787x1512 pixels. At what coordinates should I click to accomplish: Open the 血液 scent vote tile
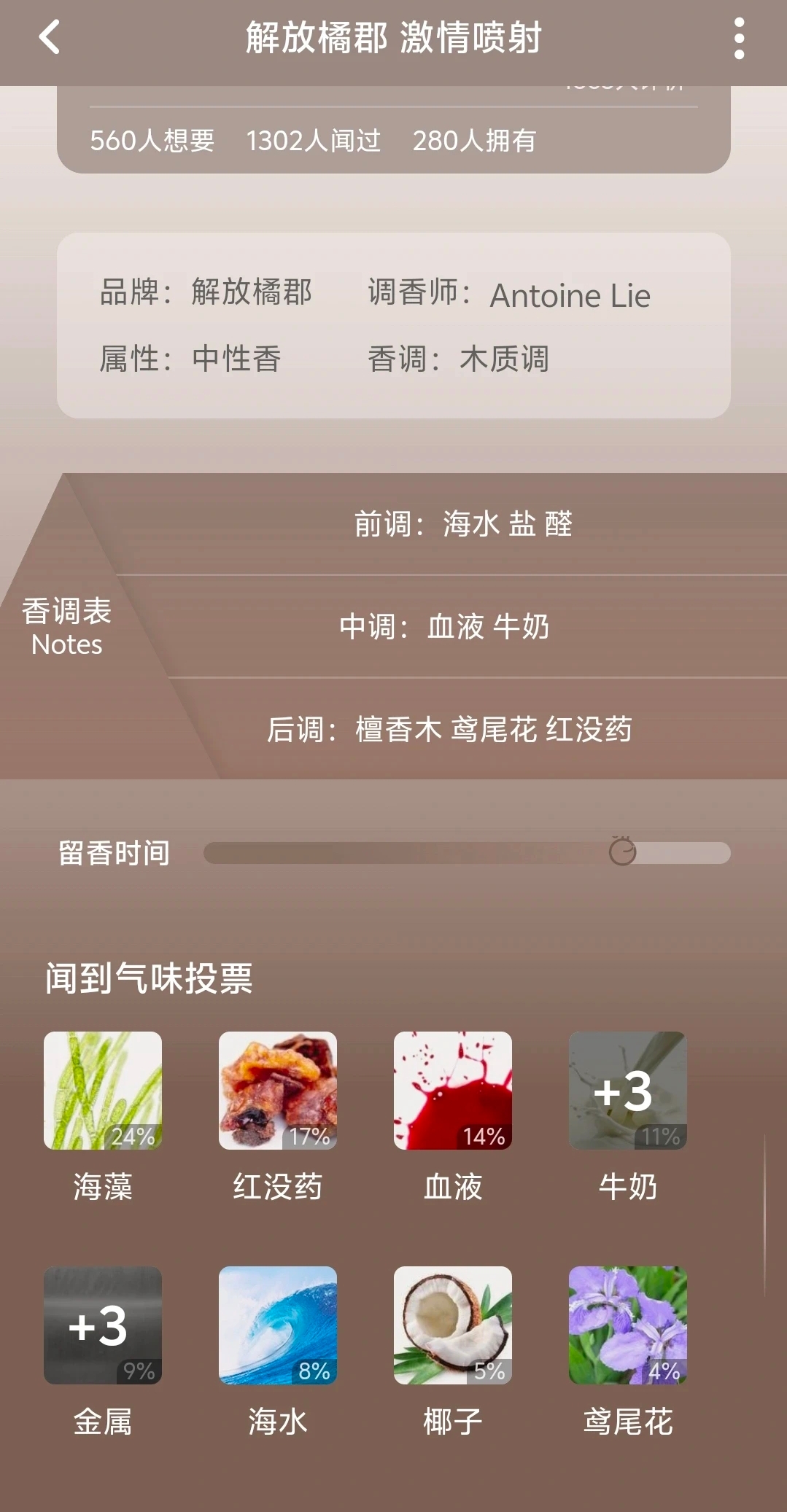click(x=453, y=1091)
